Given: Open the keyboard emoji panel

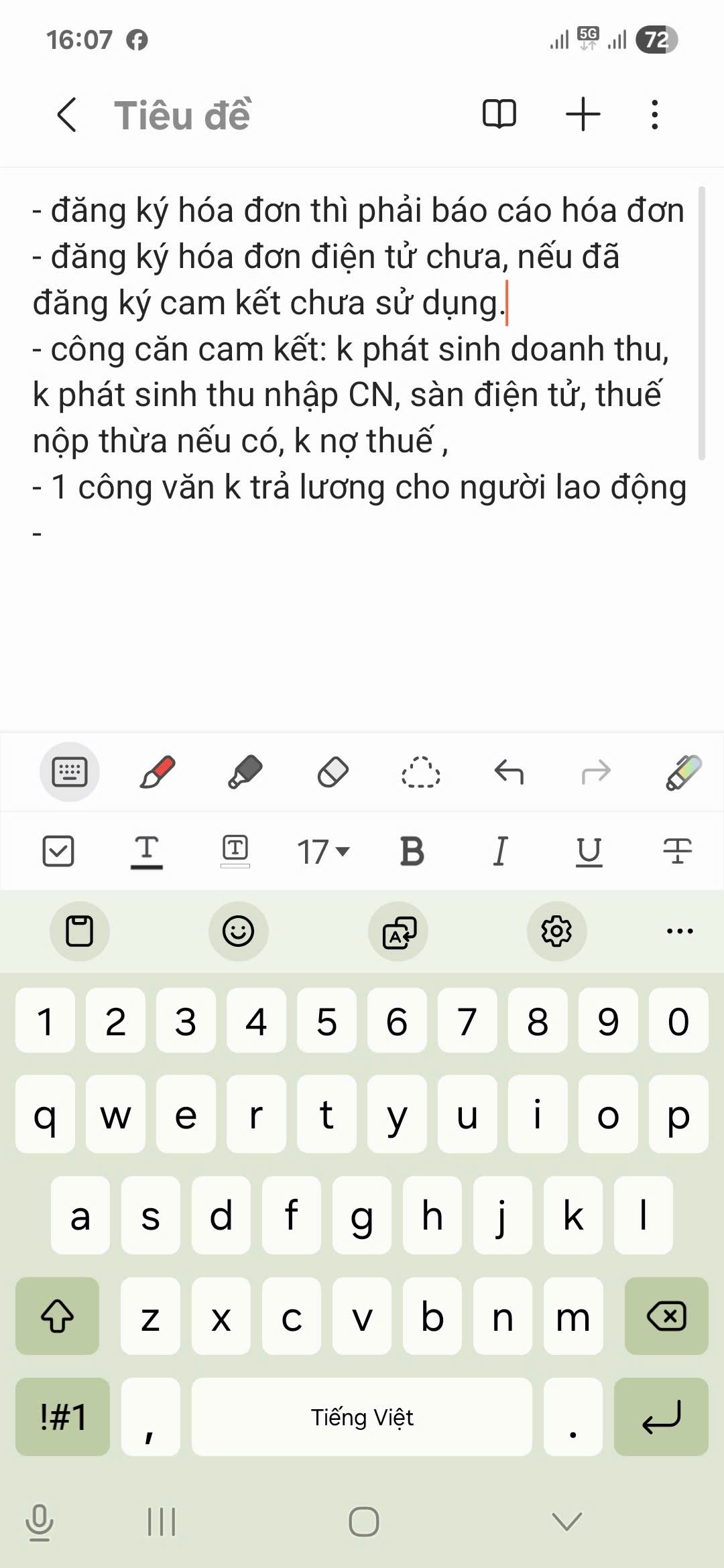Looking at the screenshot, I should pyautogui.click(x=238, y=931).
